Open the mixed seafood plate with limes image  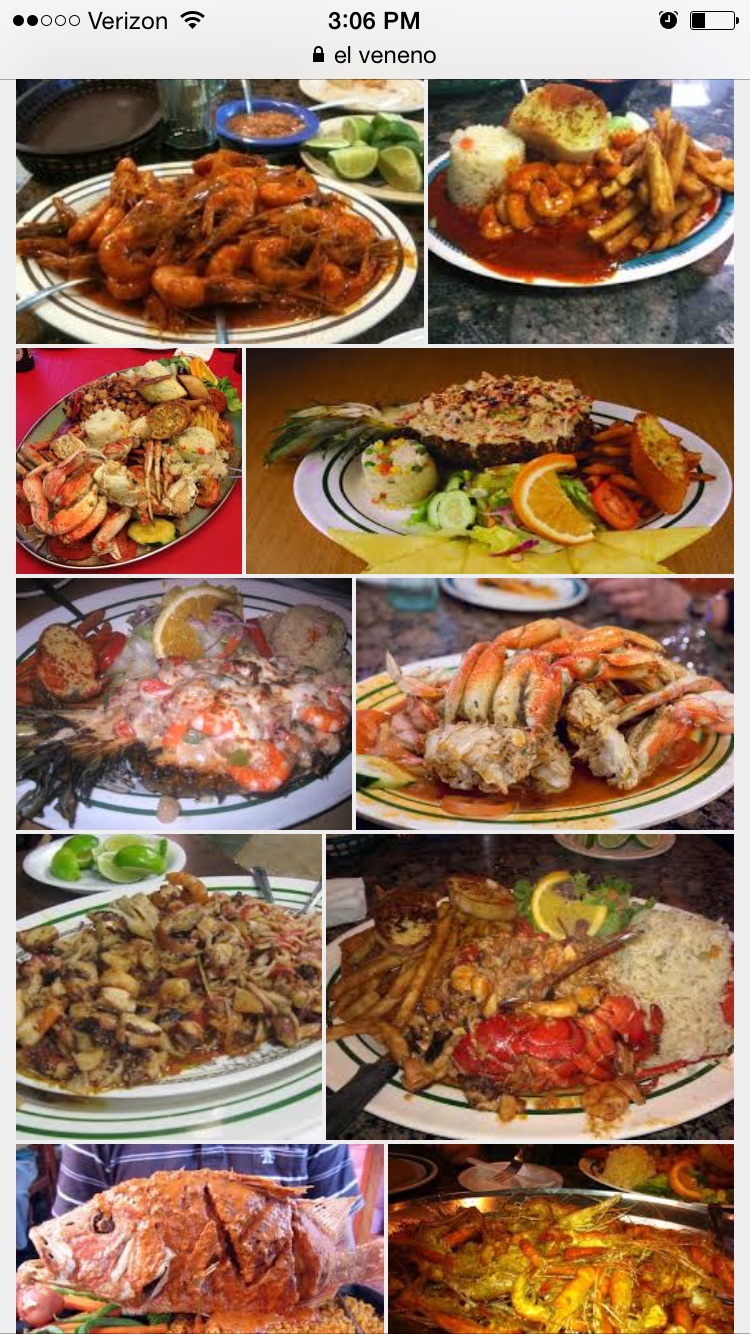pyautogui.click(x=169, y=986)
